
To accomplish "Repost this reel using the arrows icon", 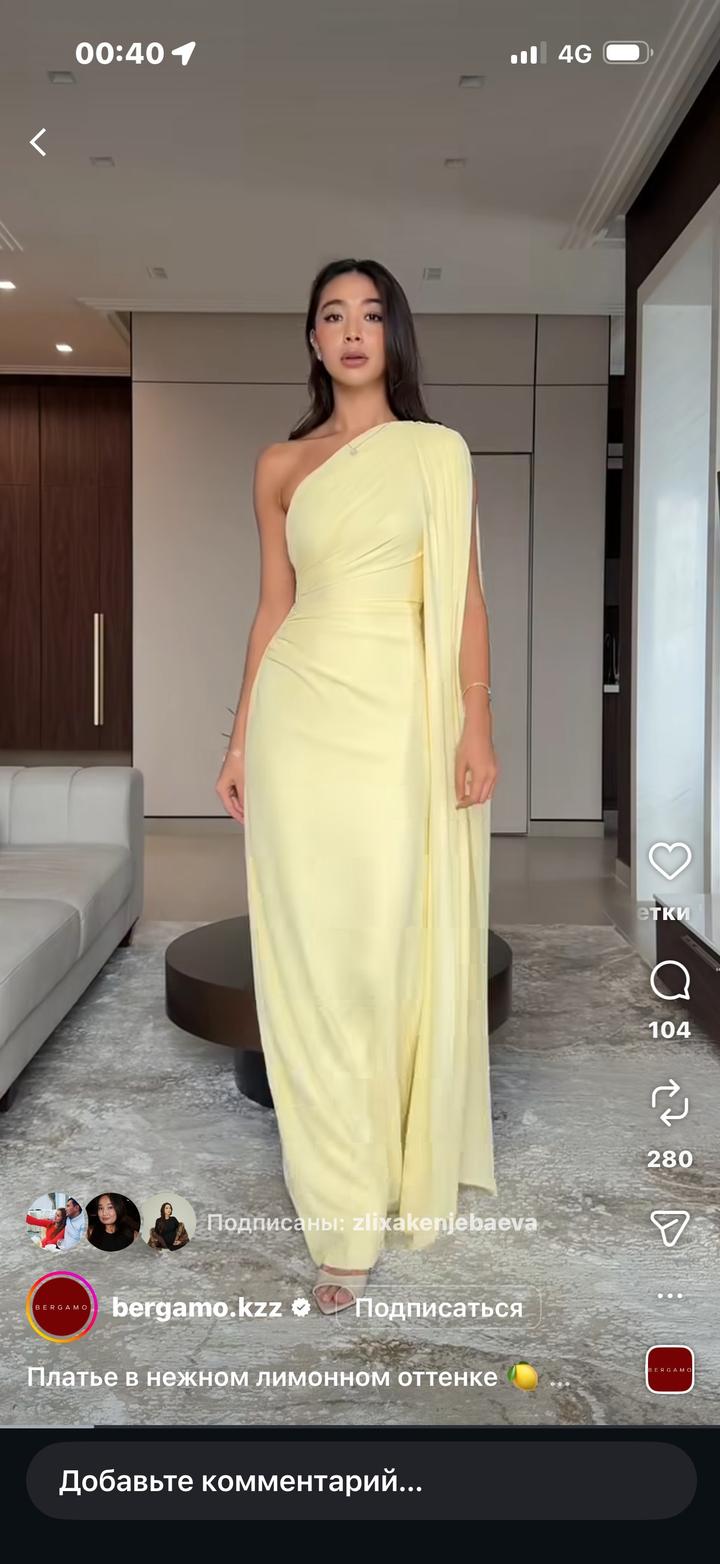I will tap(669, 1103).
